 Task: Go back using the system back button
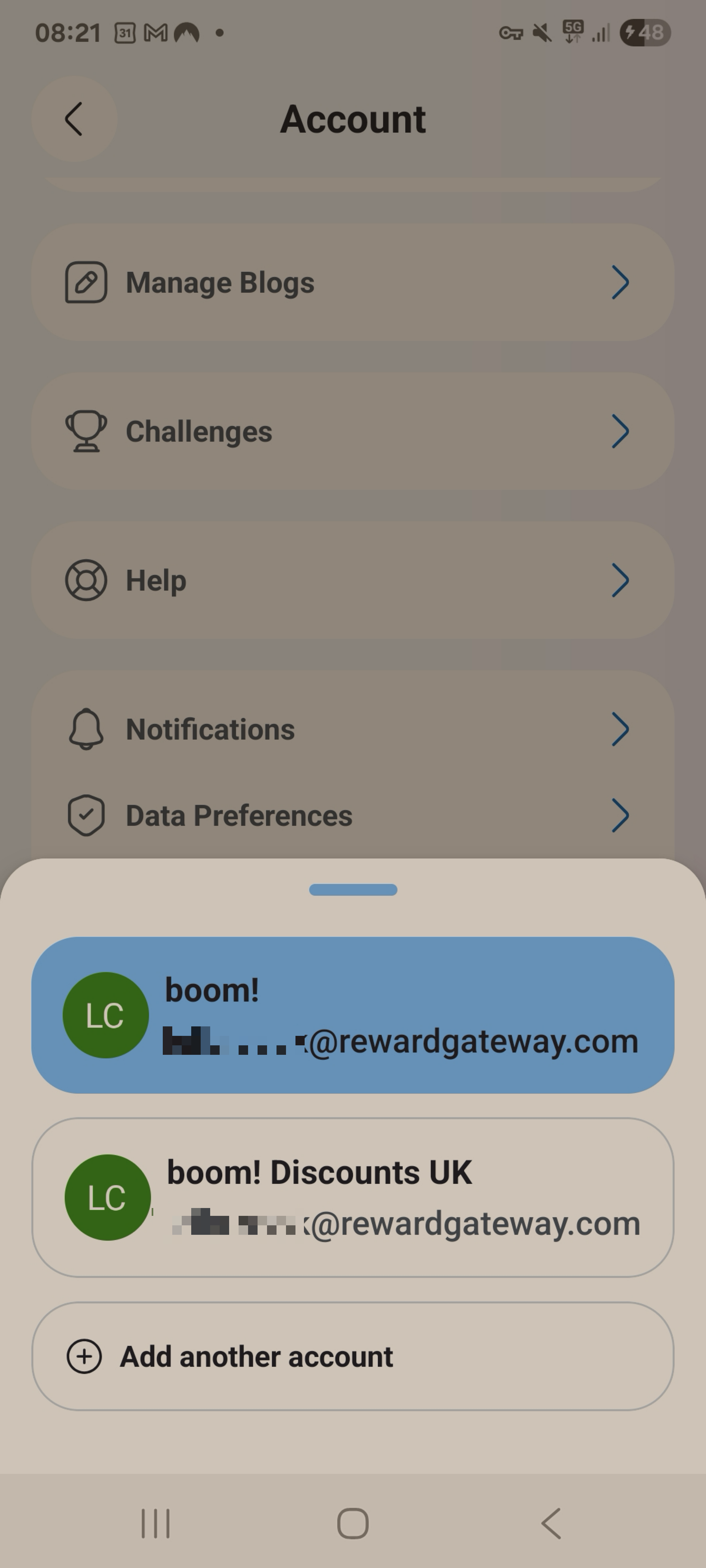click(x=551, y=1524)
